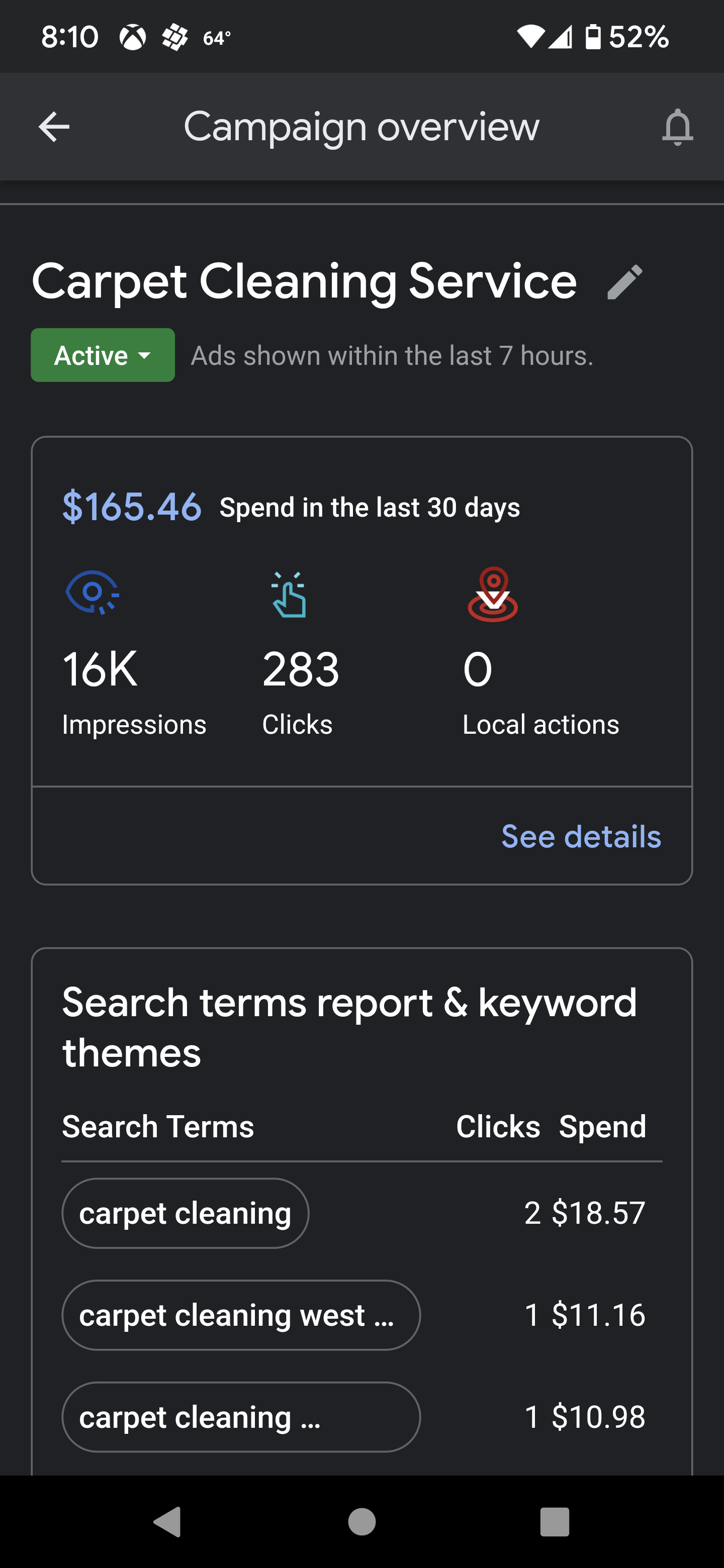Screen dimensions: 724x1568
Task: Open See details for campaign spend
Action: tap(580, 836)
